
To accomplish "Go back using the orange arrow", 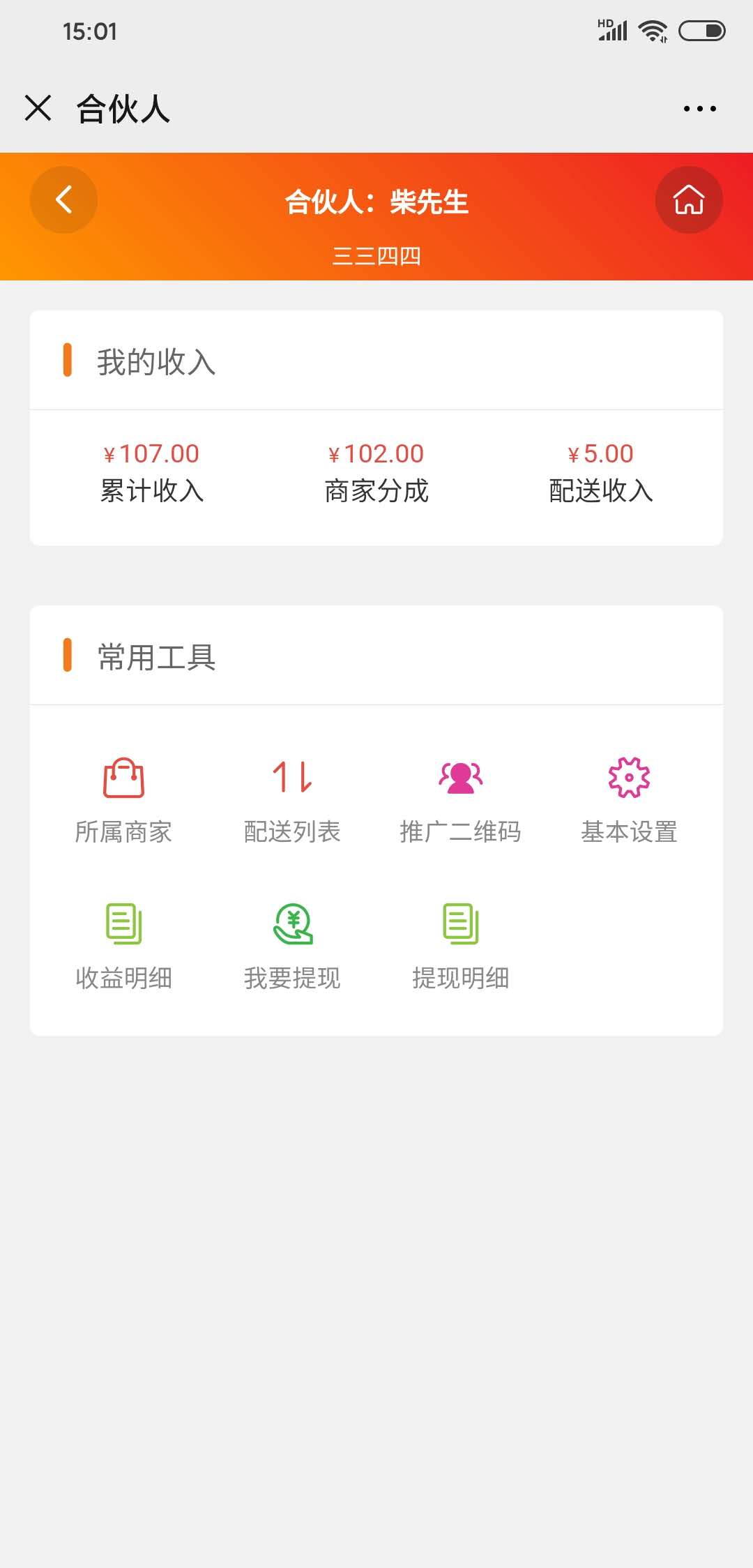I will click(x=63, y=200).
